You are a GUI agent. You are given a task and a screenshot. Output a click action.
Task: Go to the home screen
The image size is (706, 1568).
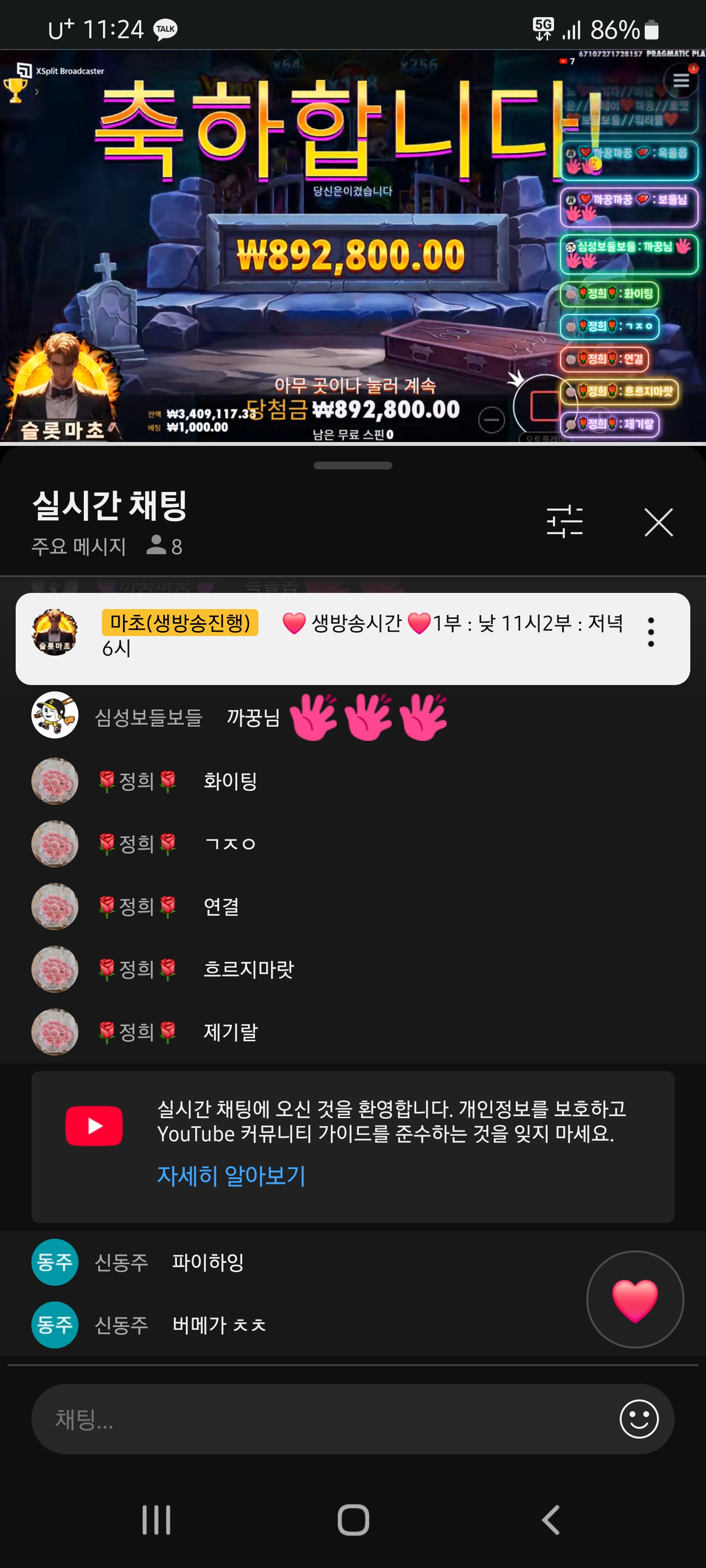(353, 1519)
